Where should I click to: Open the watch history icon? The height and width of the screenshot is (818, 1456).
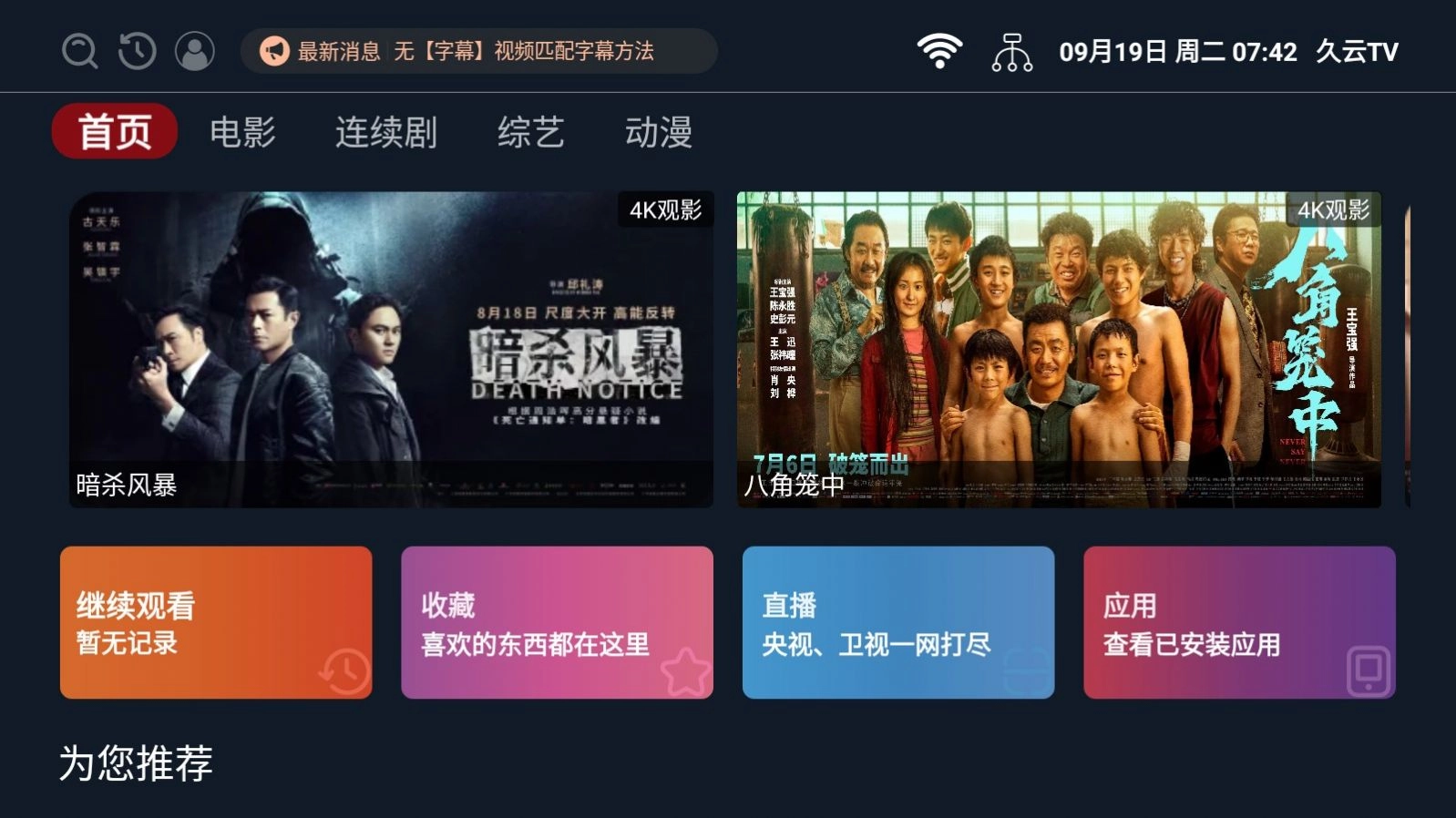click(x=138, y=51)
